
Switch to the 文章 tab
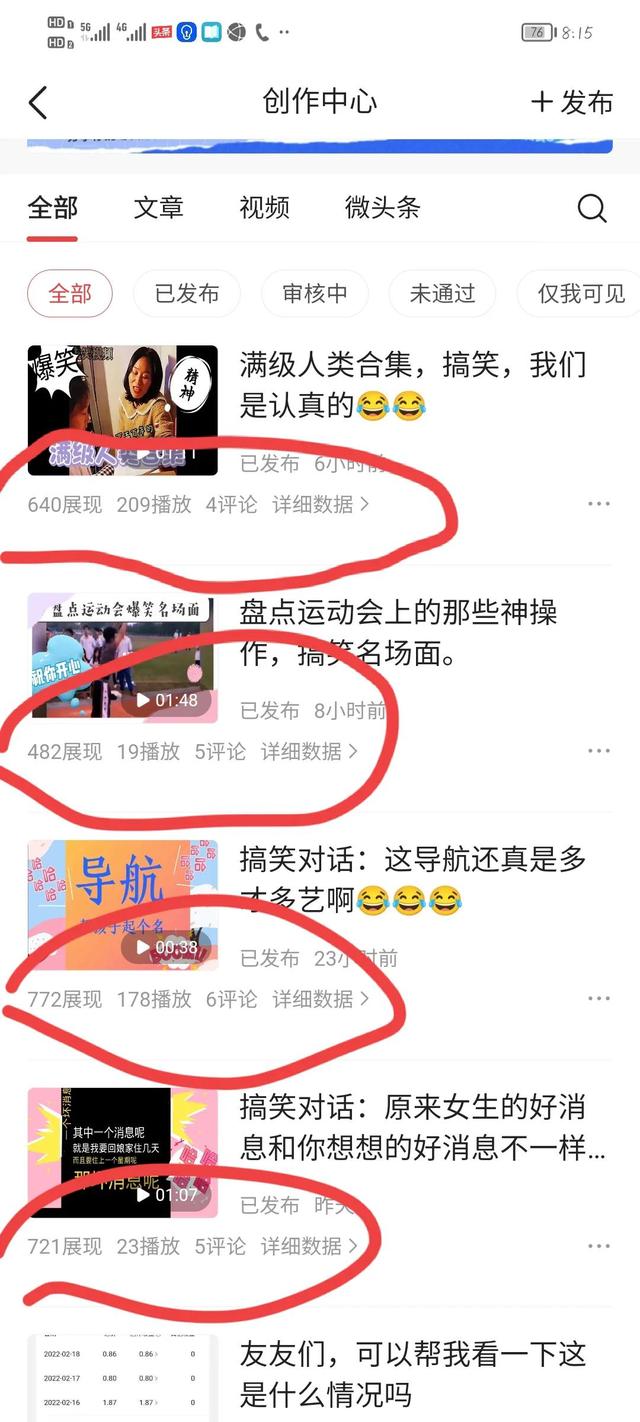click(158, 207)
